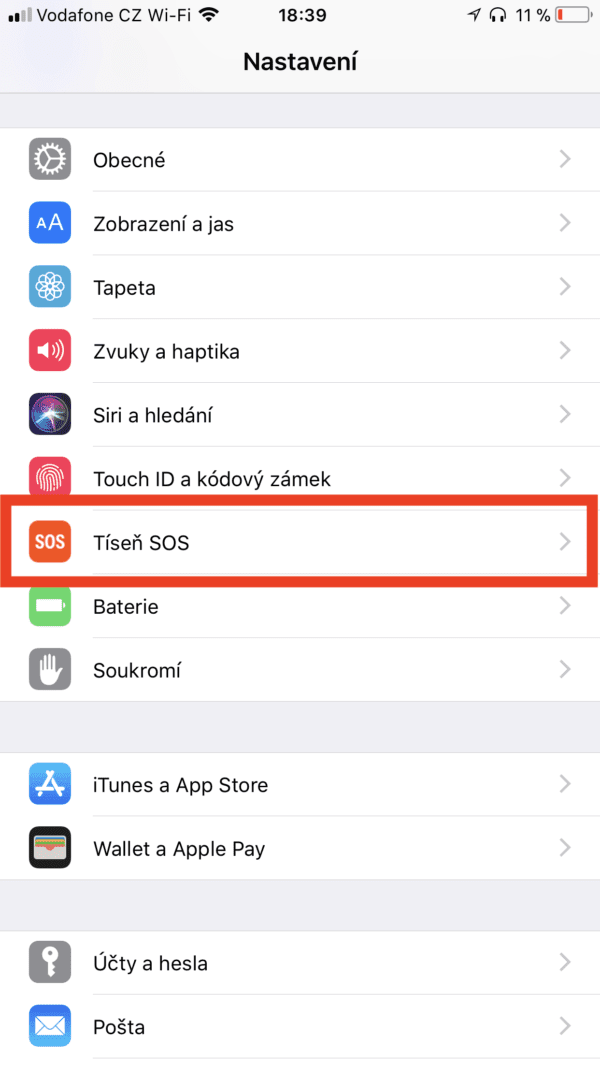The image size is (600, 1067).
Task: Open Wallet a Apple Pay
Action: pos(300,849)
